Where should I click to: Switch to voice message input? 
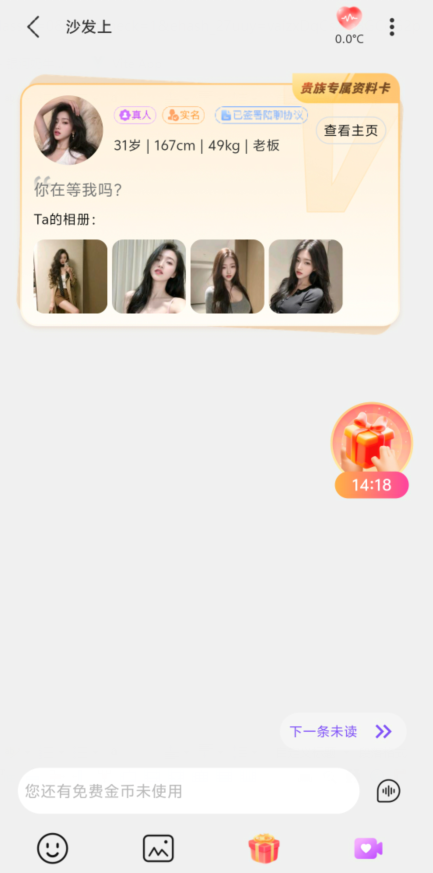coord(388,791)
